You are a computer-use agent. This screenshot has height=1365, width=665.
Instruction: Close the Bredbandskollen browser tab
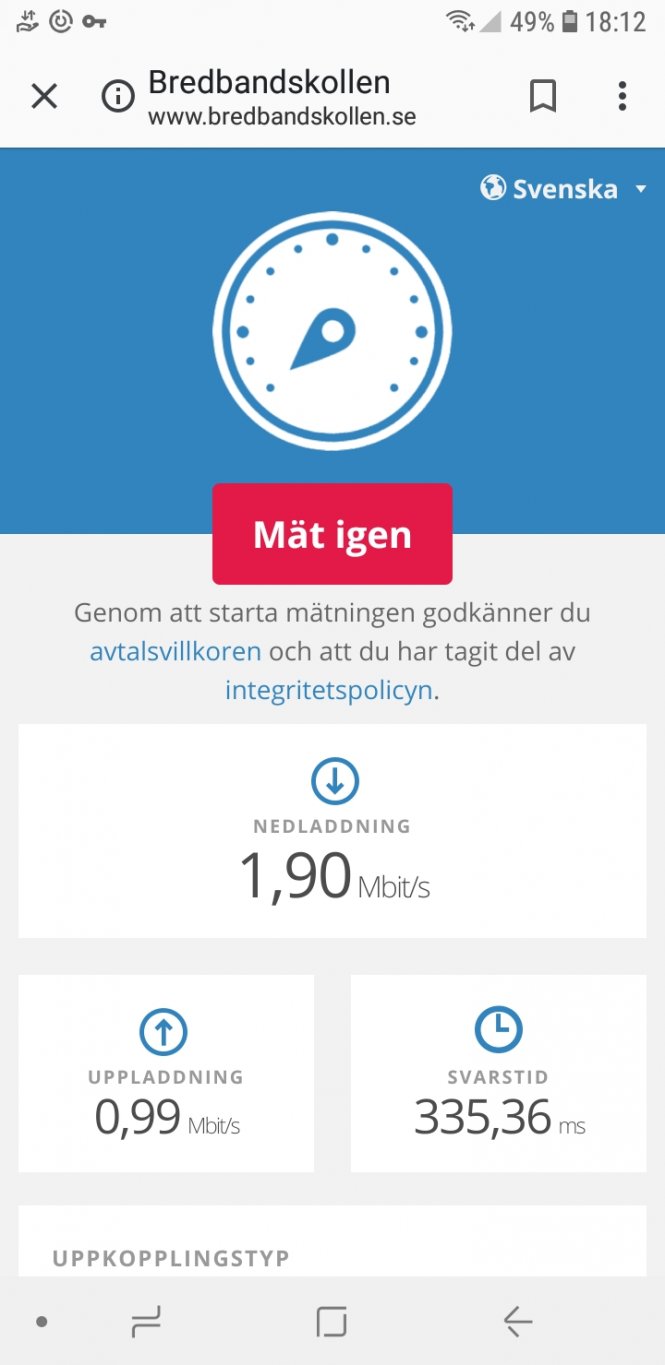(44, 97)
